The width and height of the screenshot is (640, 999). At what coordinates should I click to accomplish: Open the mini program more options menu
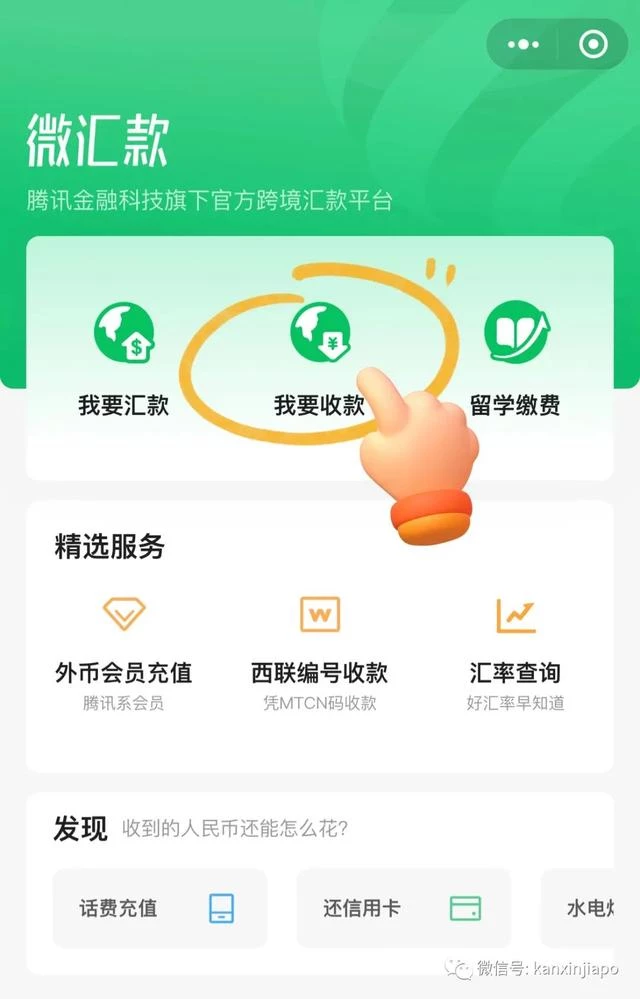(524, 44)
